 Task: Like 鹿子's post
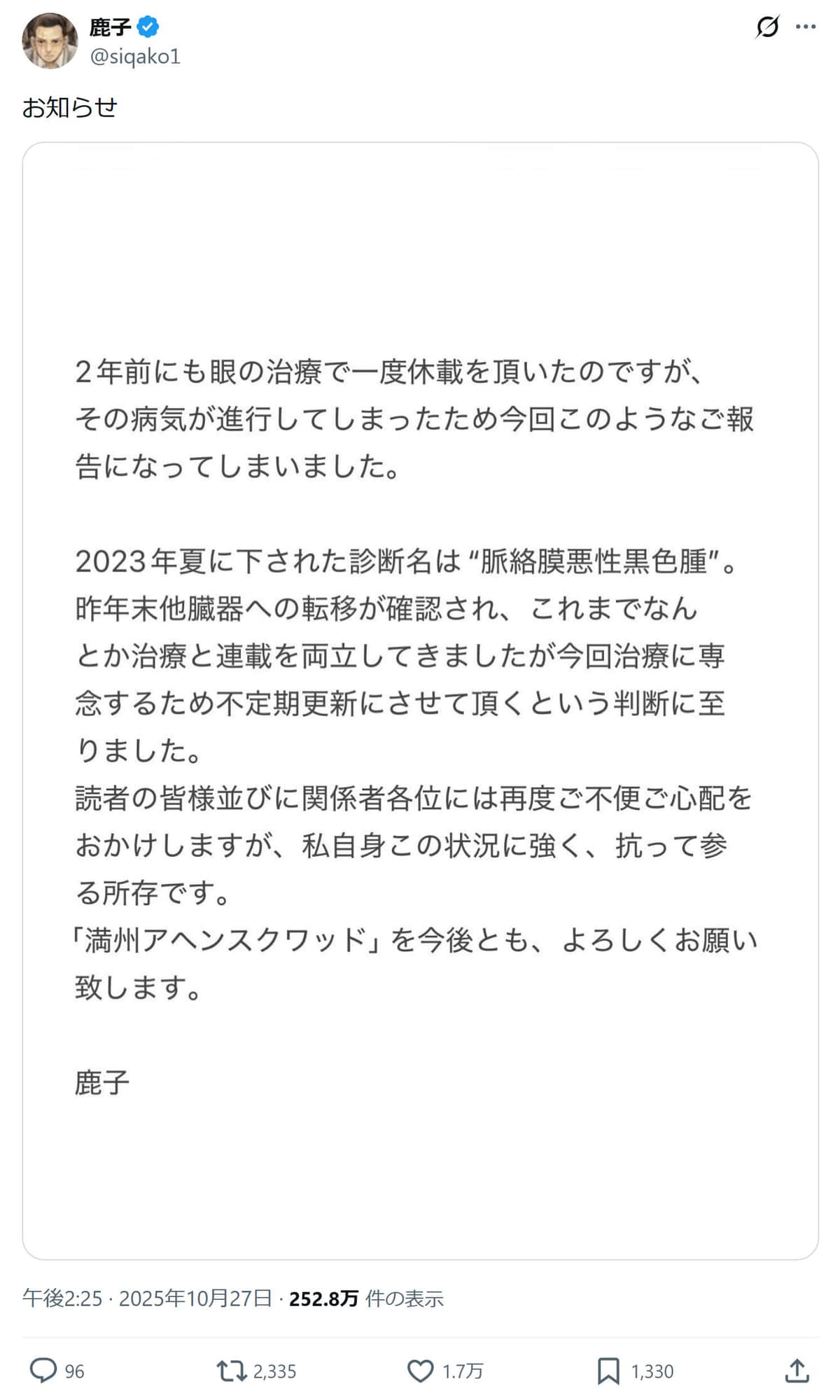(421, 1371)
